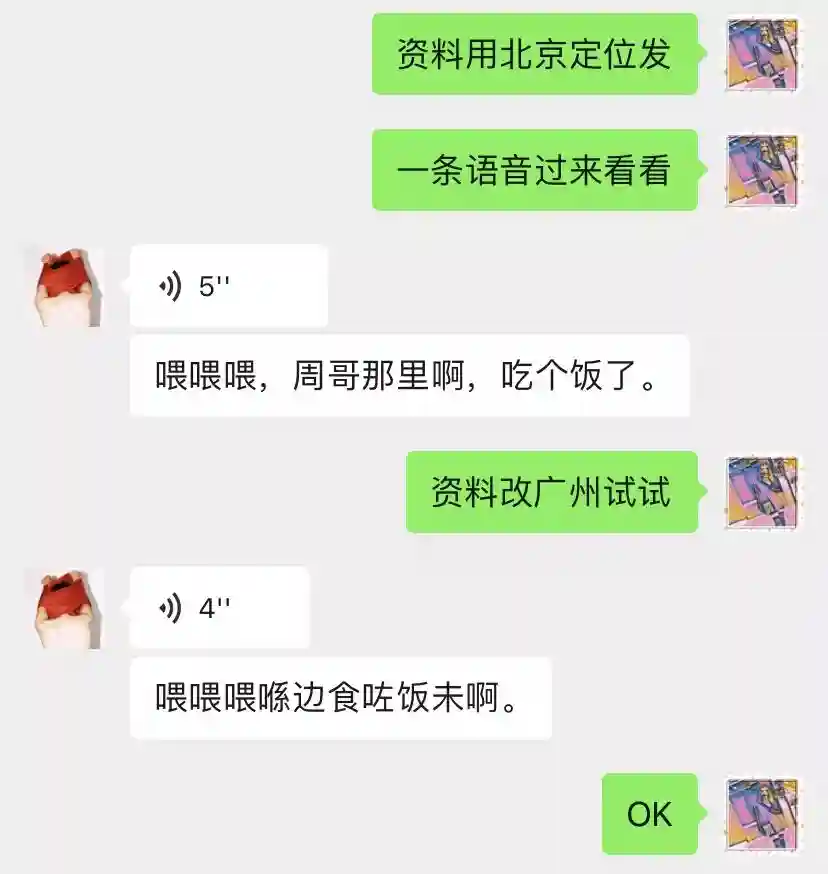Screen dimensions: 828x874
Task: Open contact's avatar beside the 4'' voice message
Action: (x=64, y=608)
